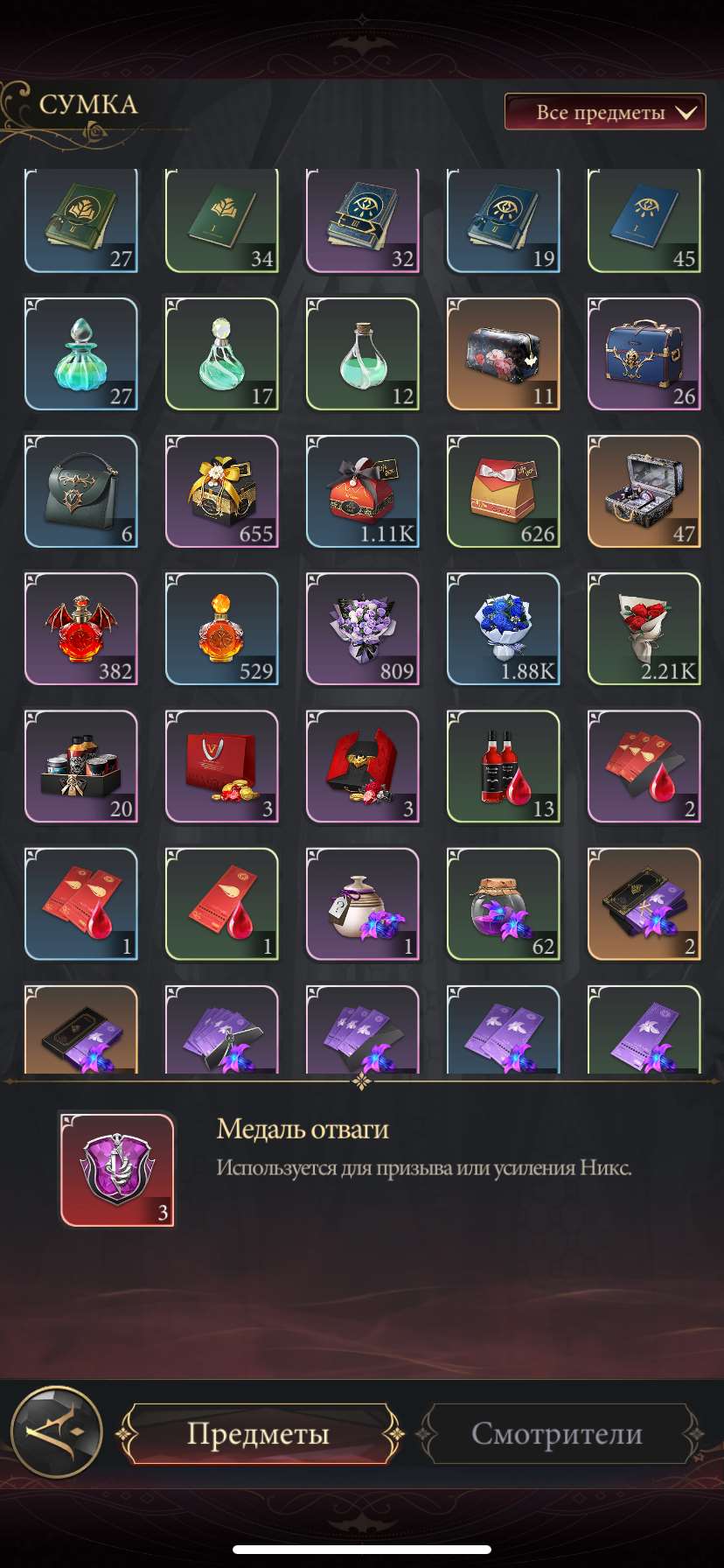Select the orange perfume bottle with 529
The height and width of the screenshot is (1568, 724).
pos(222,628)
